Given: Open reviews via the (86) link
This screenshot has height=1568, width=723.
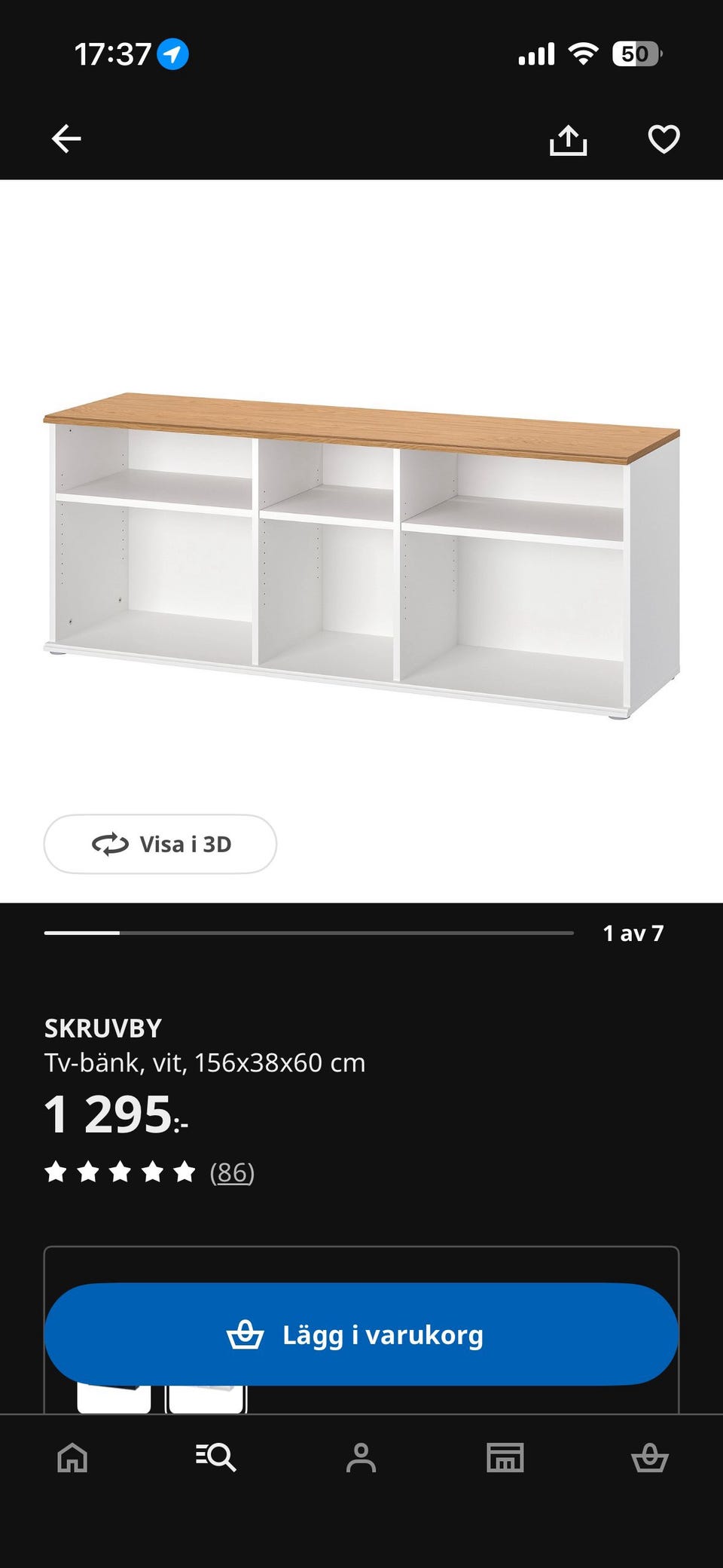Looking at the screenshot, I should point(233,1172).
